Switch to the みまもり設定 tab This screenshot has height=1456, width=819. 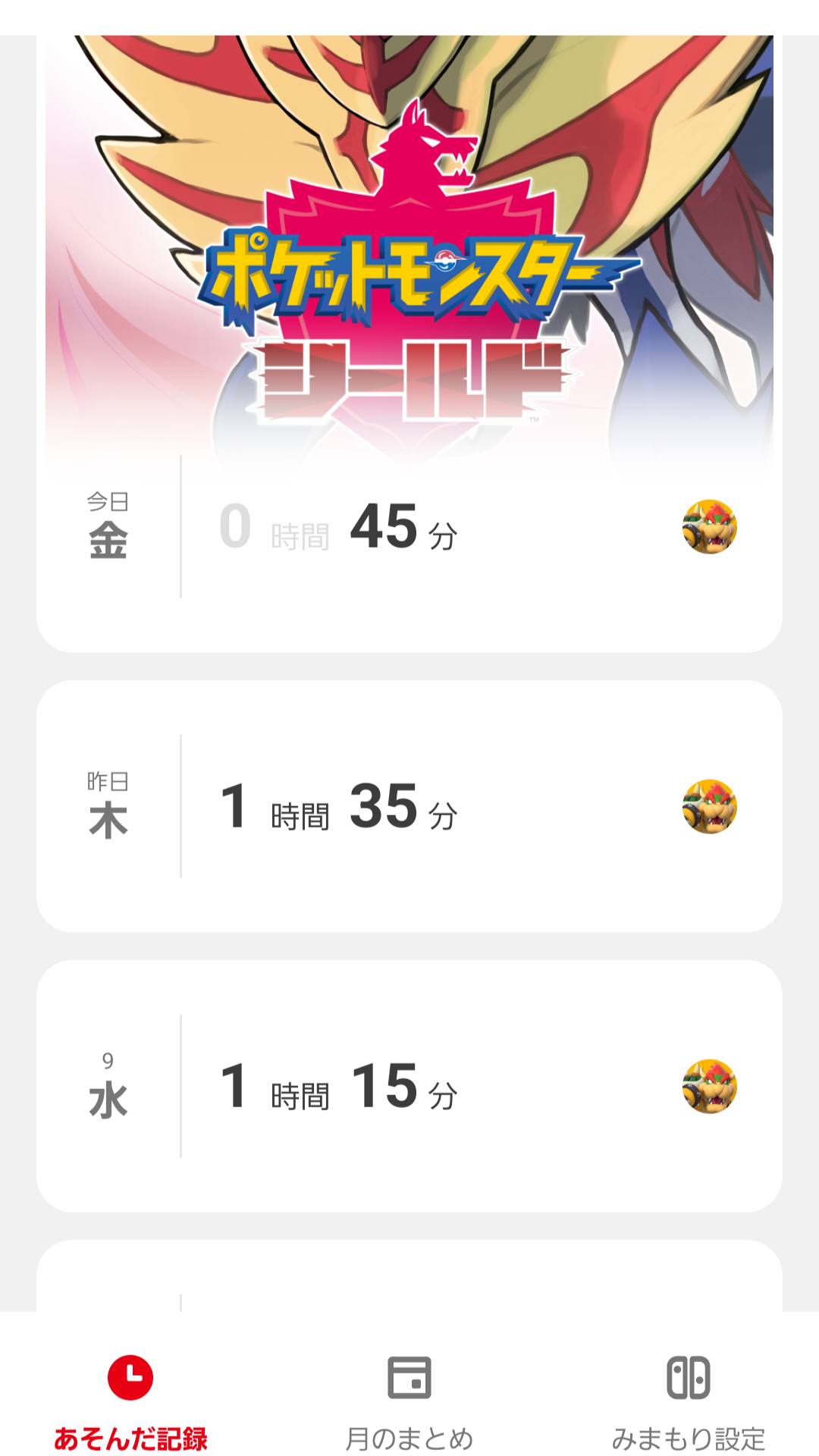coord(688,1399)
